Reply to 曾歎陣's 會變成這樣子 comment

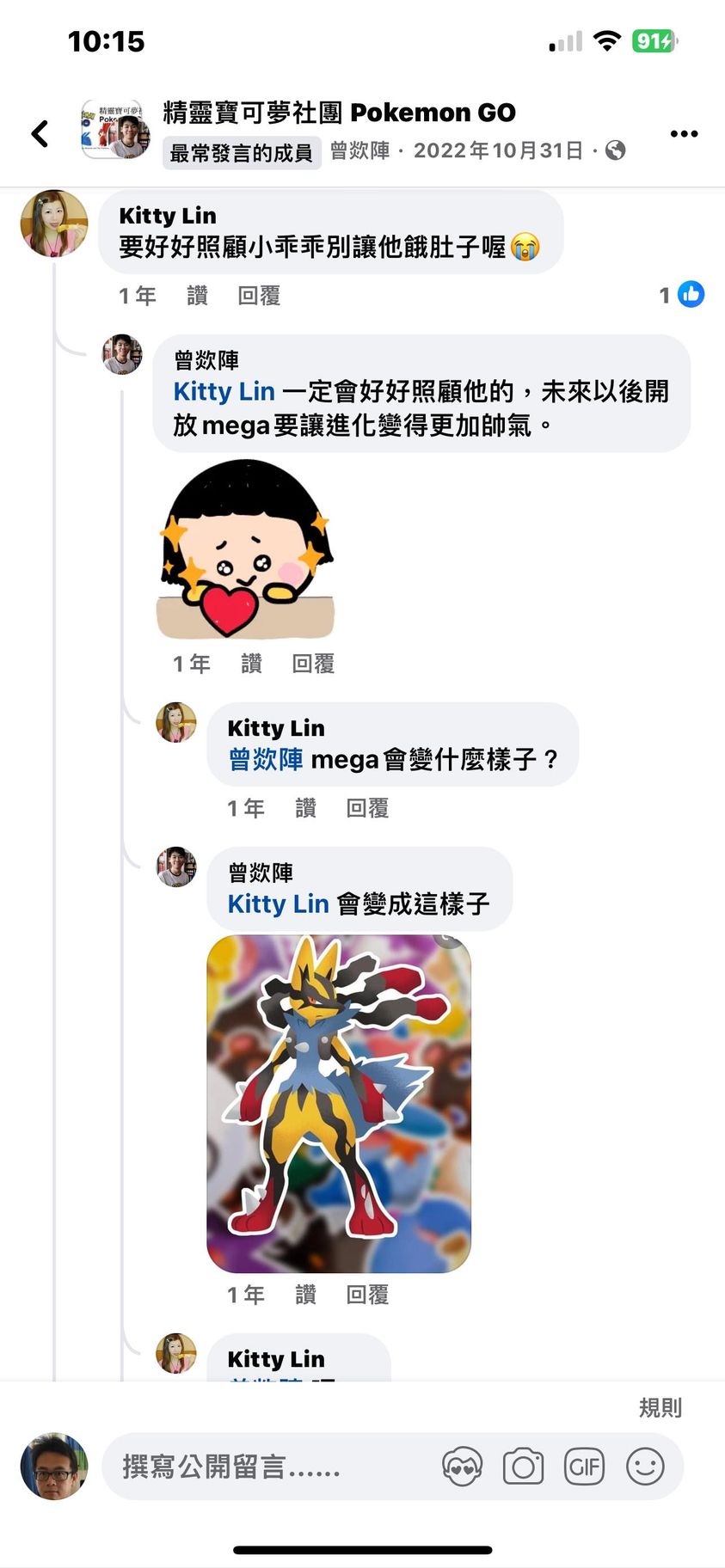click(367, 1295)
